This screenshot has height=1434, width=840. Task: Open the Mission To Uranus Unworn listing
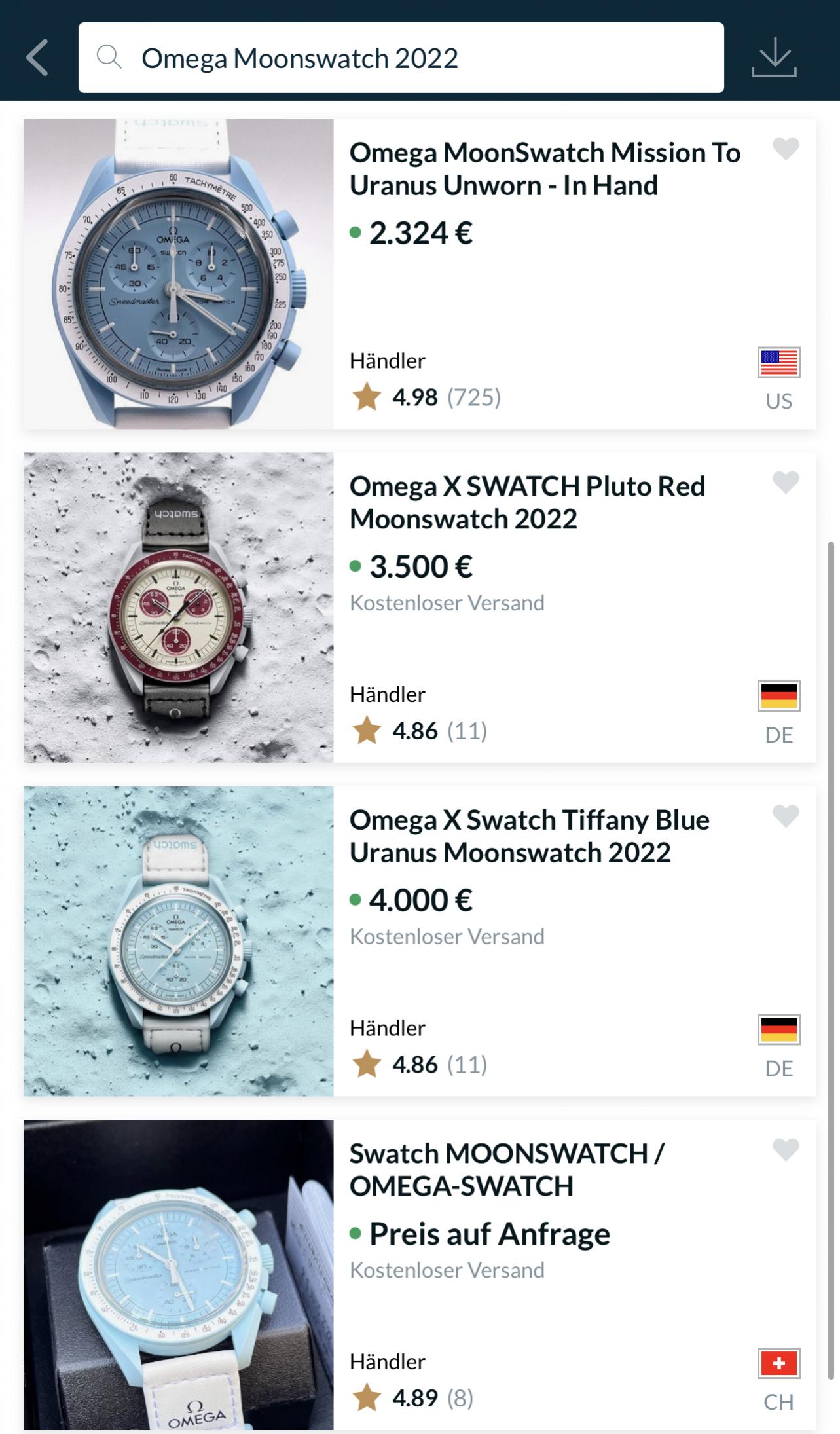click(x=545, y=169)
